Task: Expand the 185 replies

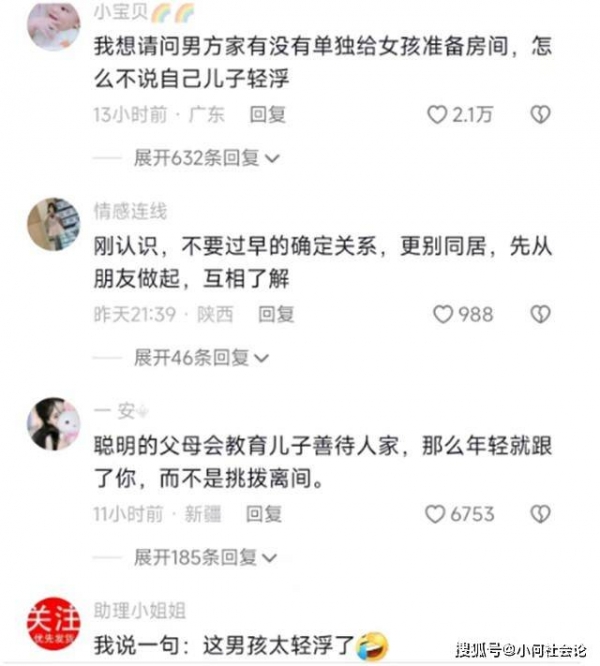Action: pyautogui.click(x=206, y=556)
